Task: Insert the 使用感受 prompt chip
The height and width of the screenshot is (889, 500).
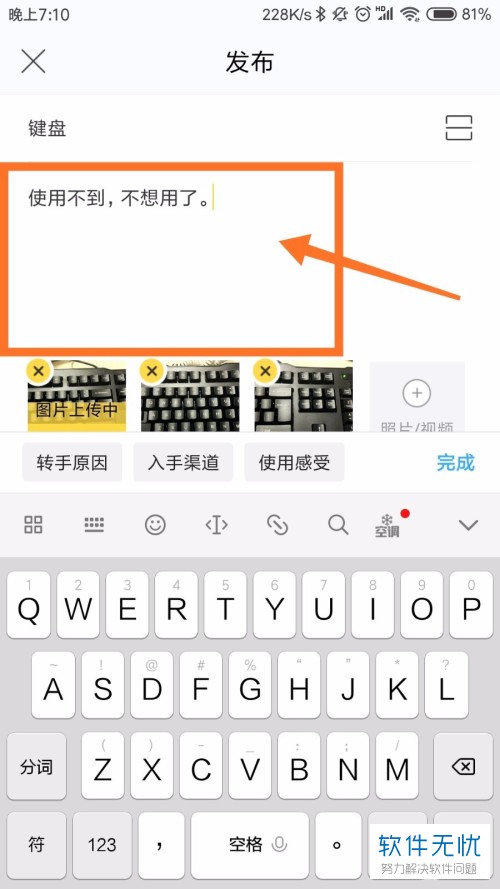Action: point(294,463)
